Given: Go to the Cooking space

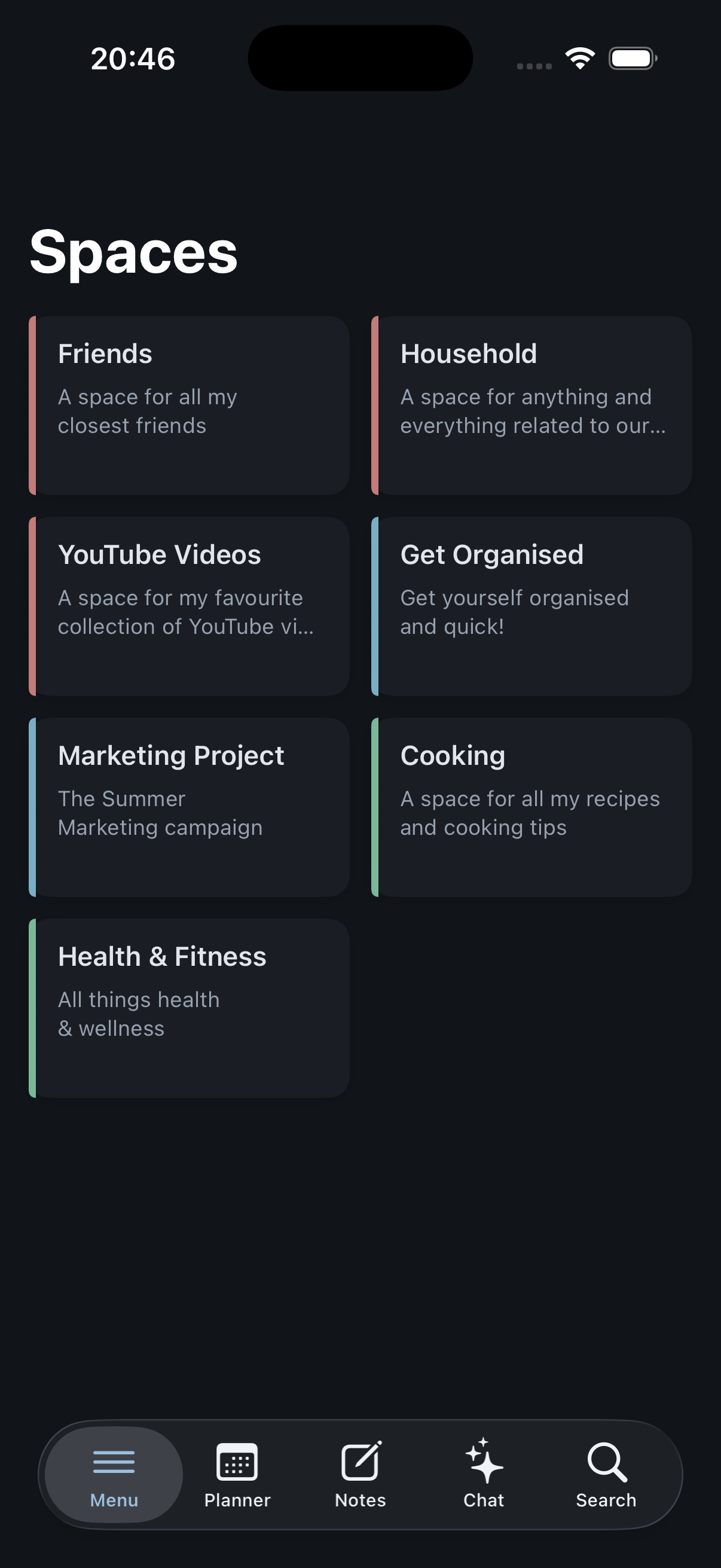Looking at the screenshot, I should (x=531, y=807).
